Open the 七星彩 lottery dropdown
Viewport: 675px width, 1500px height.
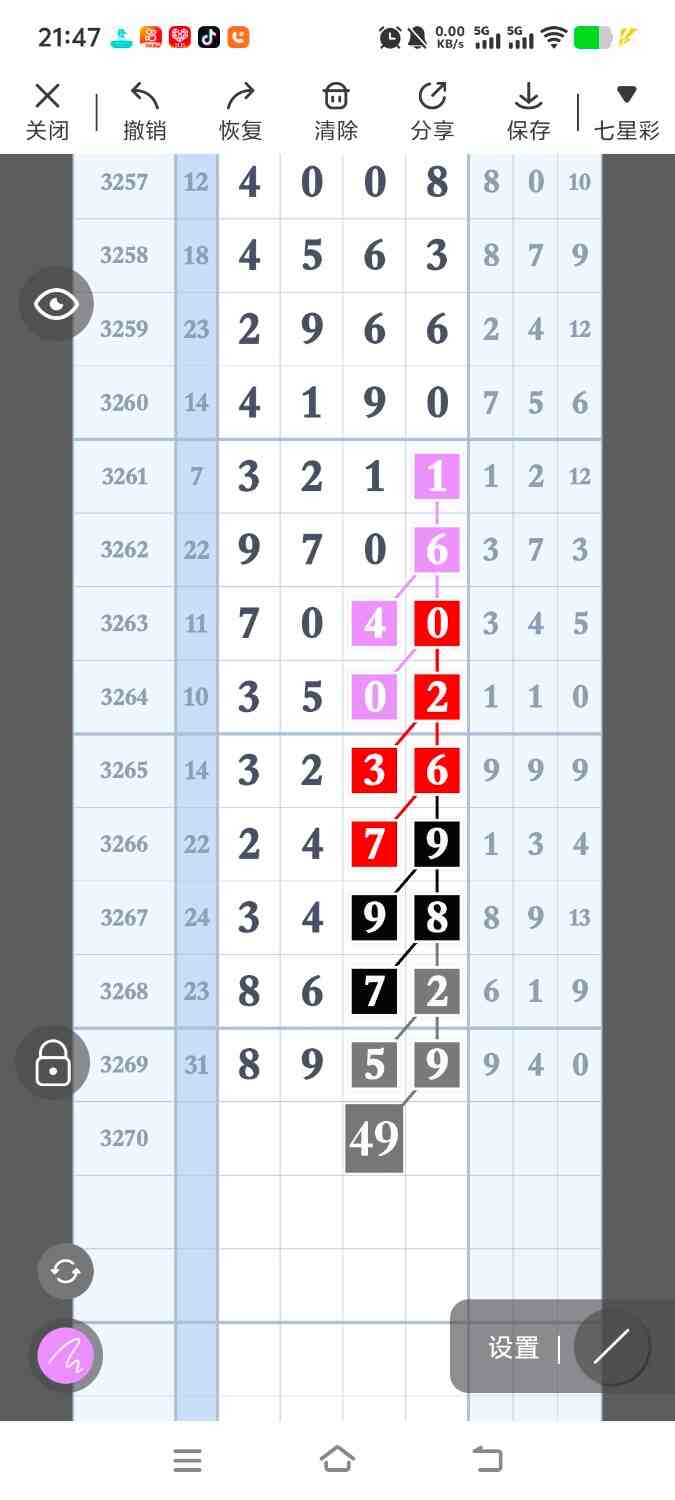[x=626, y=111]
